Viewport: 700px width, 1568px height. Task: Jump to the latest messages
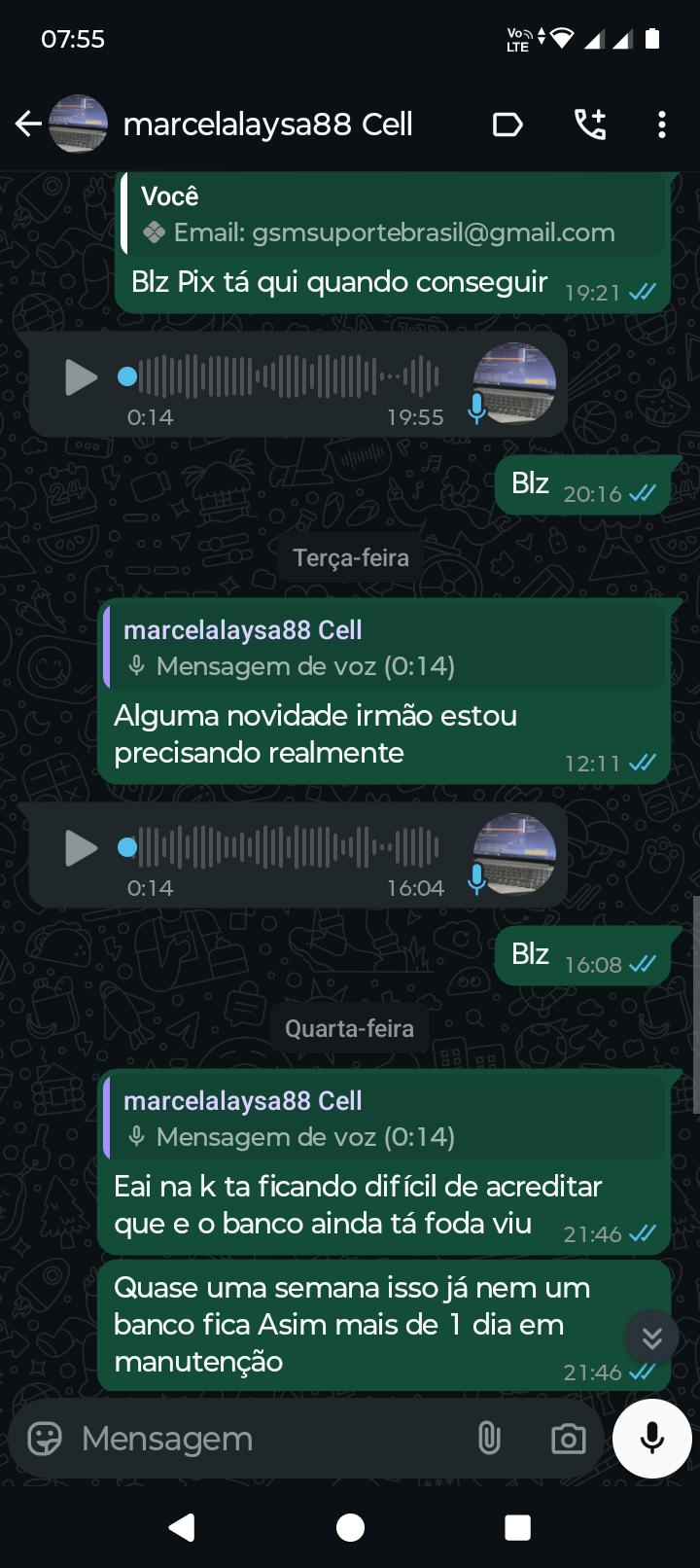point(651,1338)
